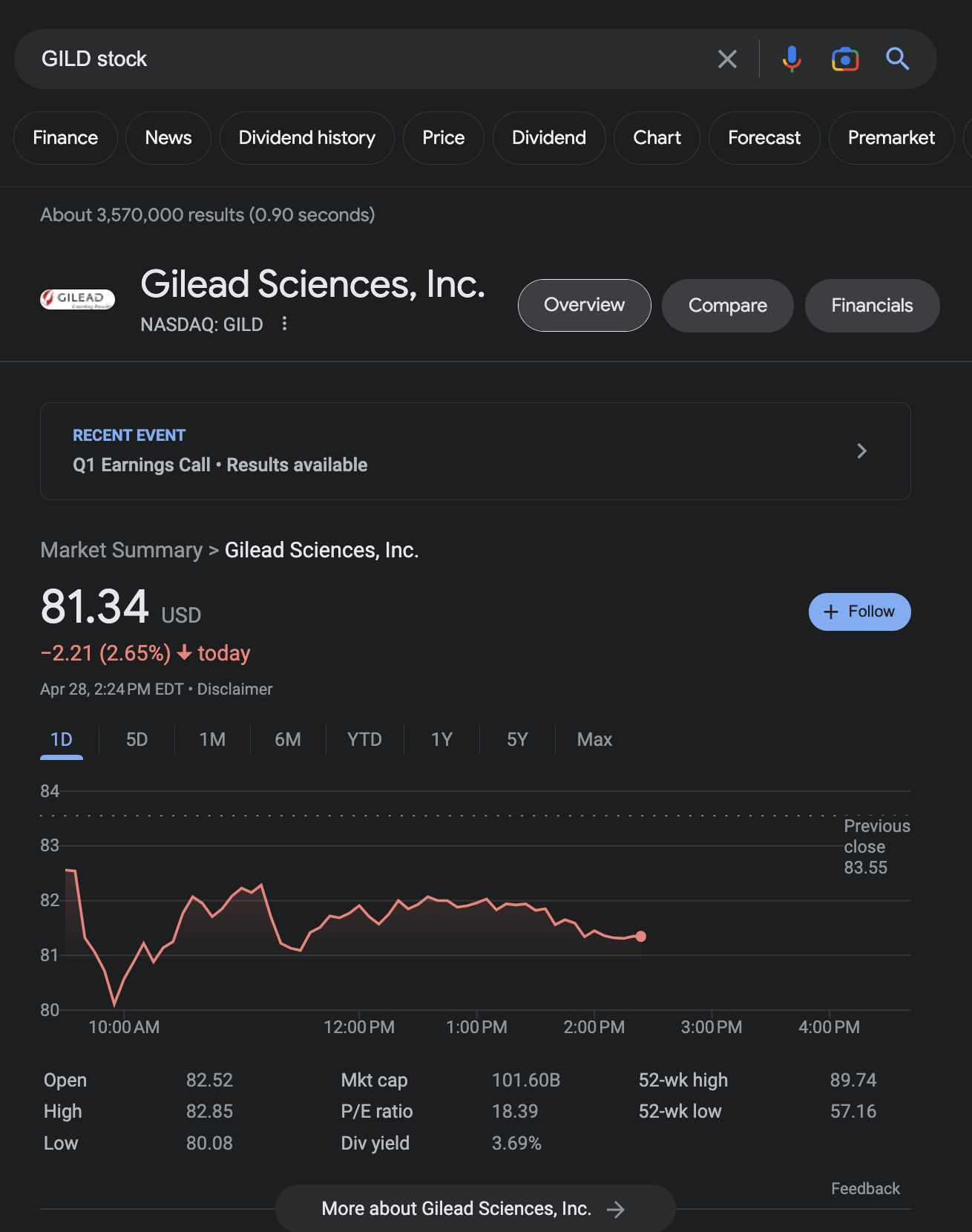
Task: Switch to the Max timeframe tab
Action: pyautogui.click(x=594, y=739)
